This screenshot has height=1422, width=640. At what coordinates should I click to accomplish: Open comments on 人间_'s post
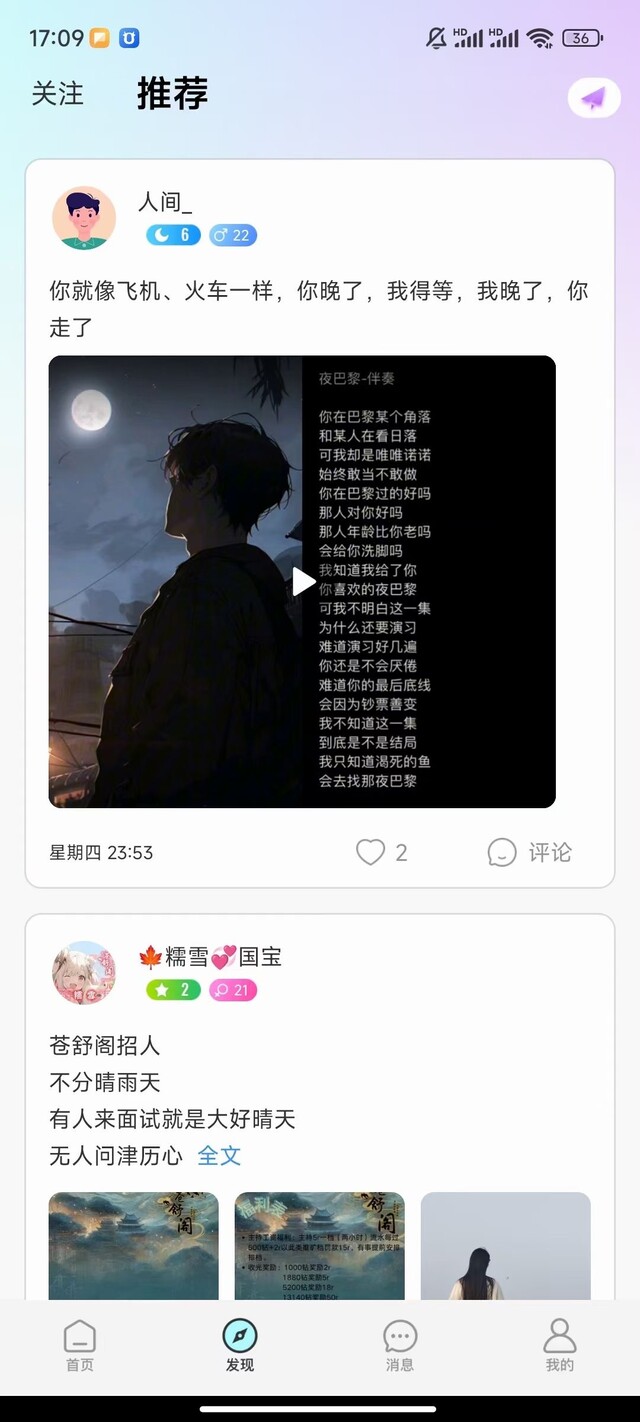point(530,852)
